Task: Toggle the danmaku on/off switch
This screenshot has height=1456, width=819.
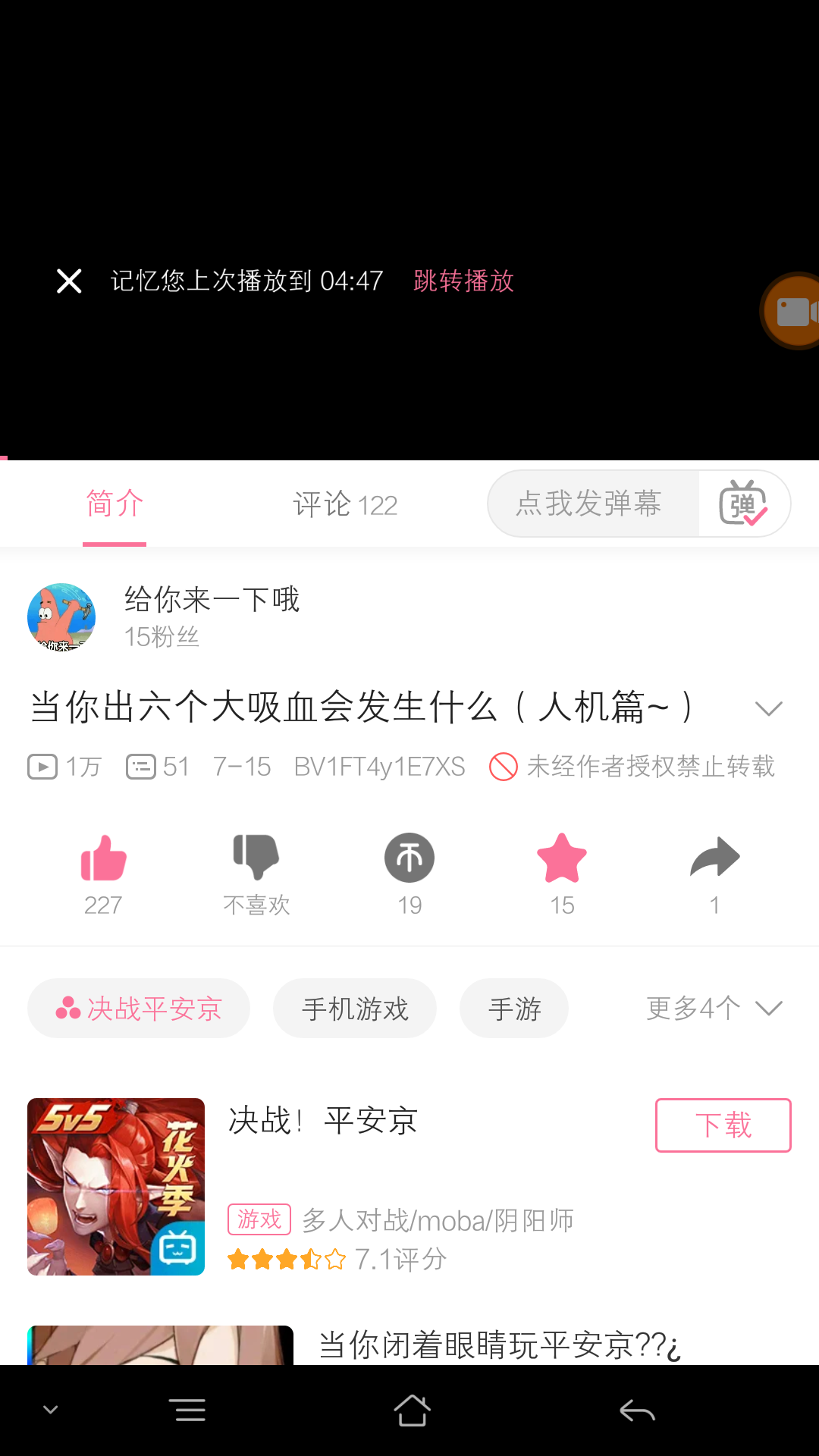Action: point(744,504)
